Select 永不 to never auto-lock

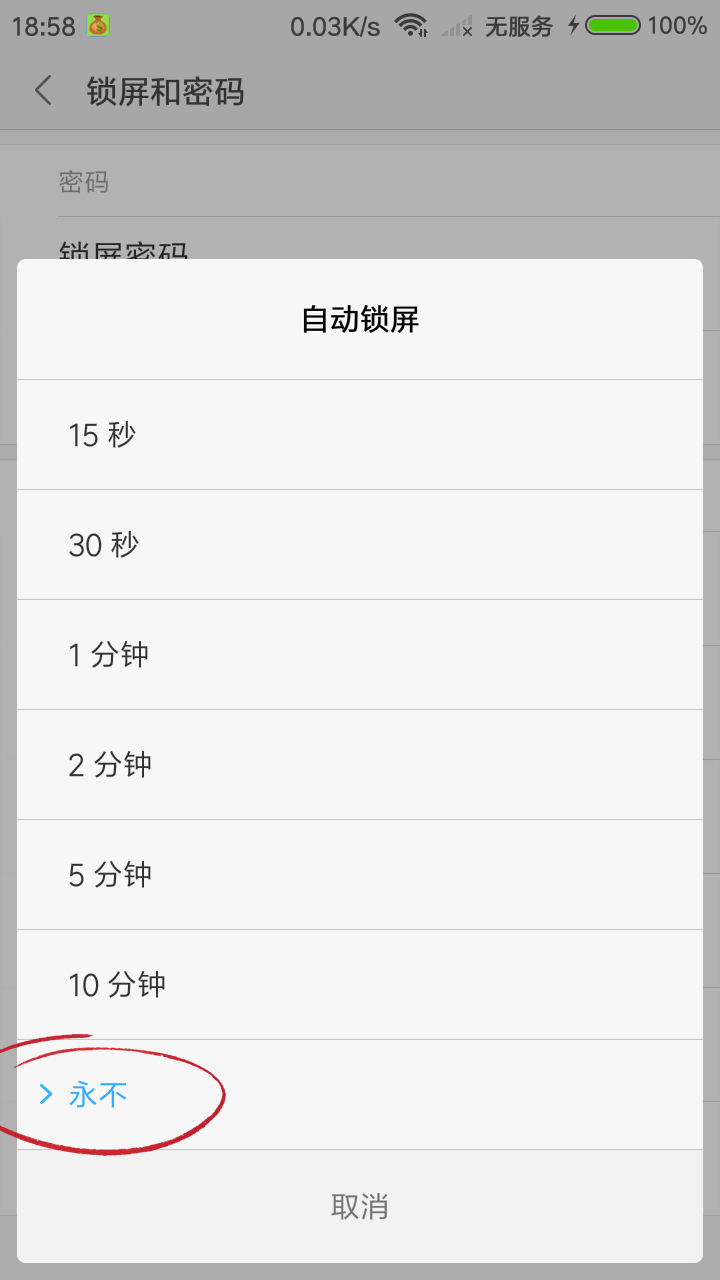(x=360, y=1095)
